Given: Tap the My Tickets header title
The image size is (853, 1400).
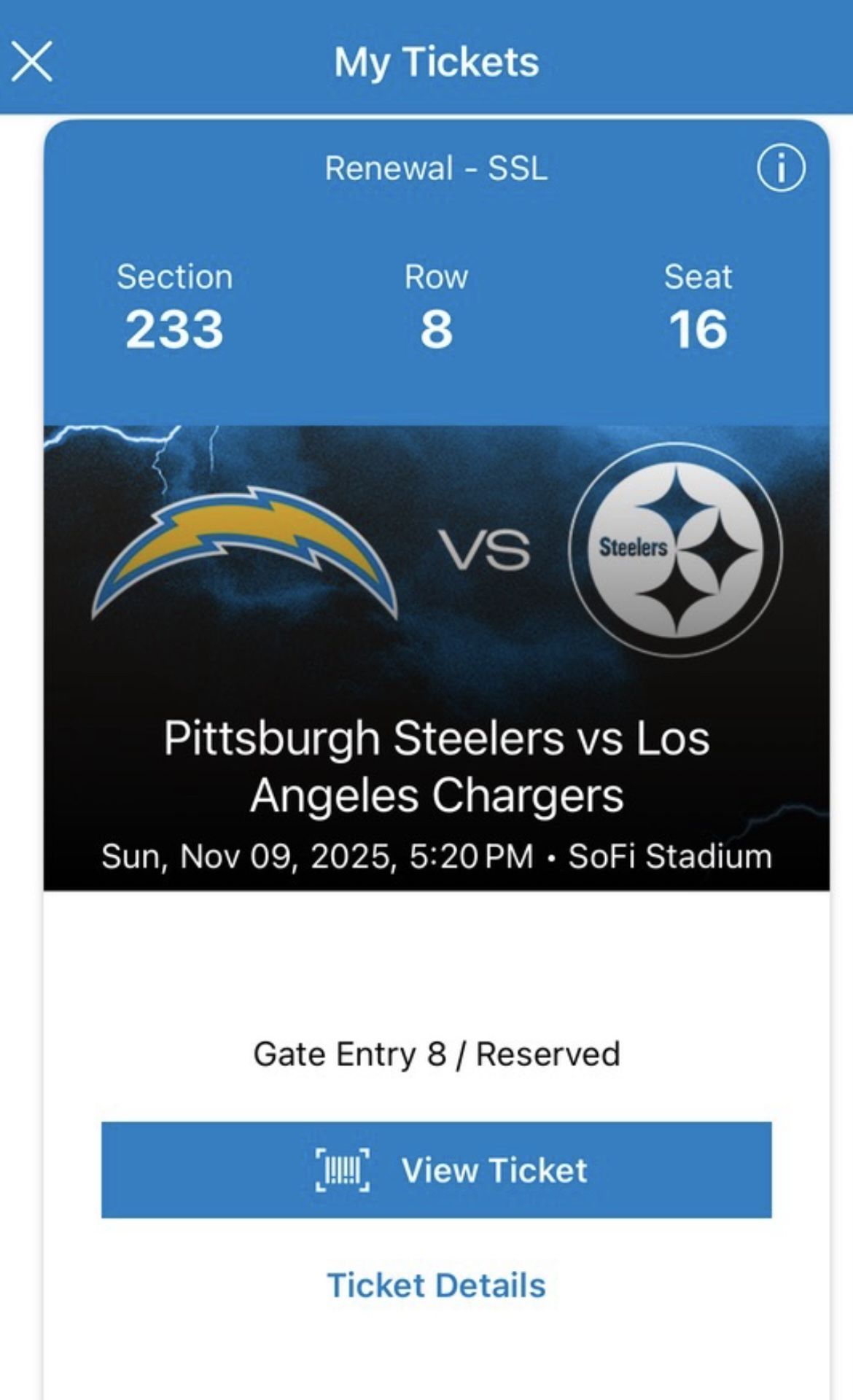Looking at the screenshot, I should 436,62.
